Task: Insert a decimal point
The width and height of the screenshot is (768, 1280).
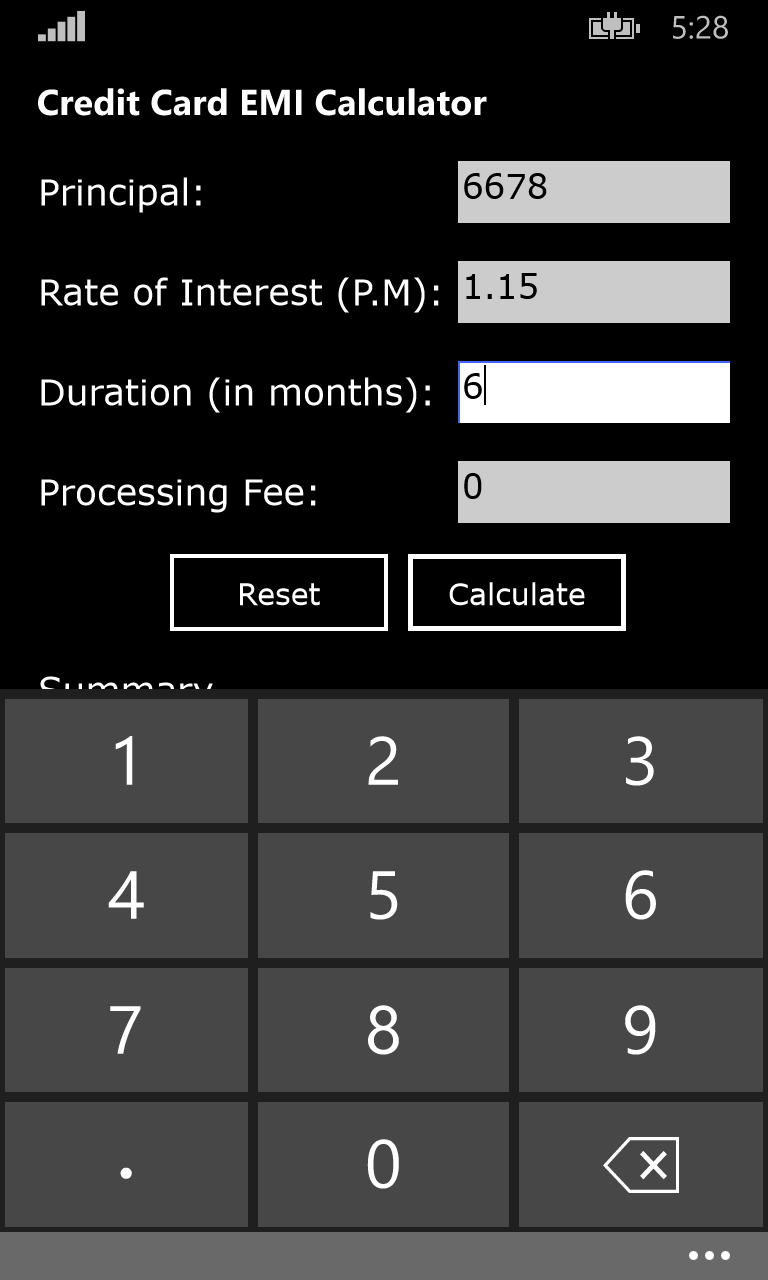Action: (x=126, y=1164)
